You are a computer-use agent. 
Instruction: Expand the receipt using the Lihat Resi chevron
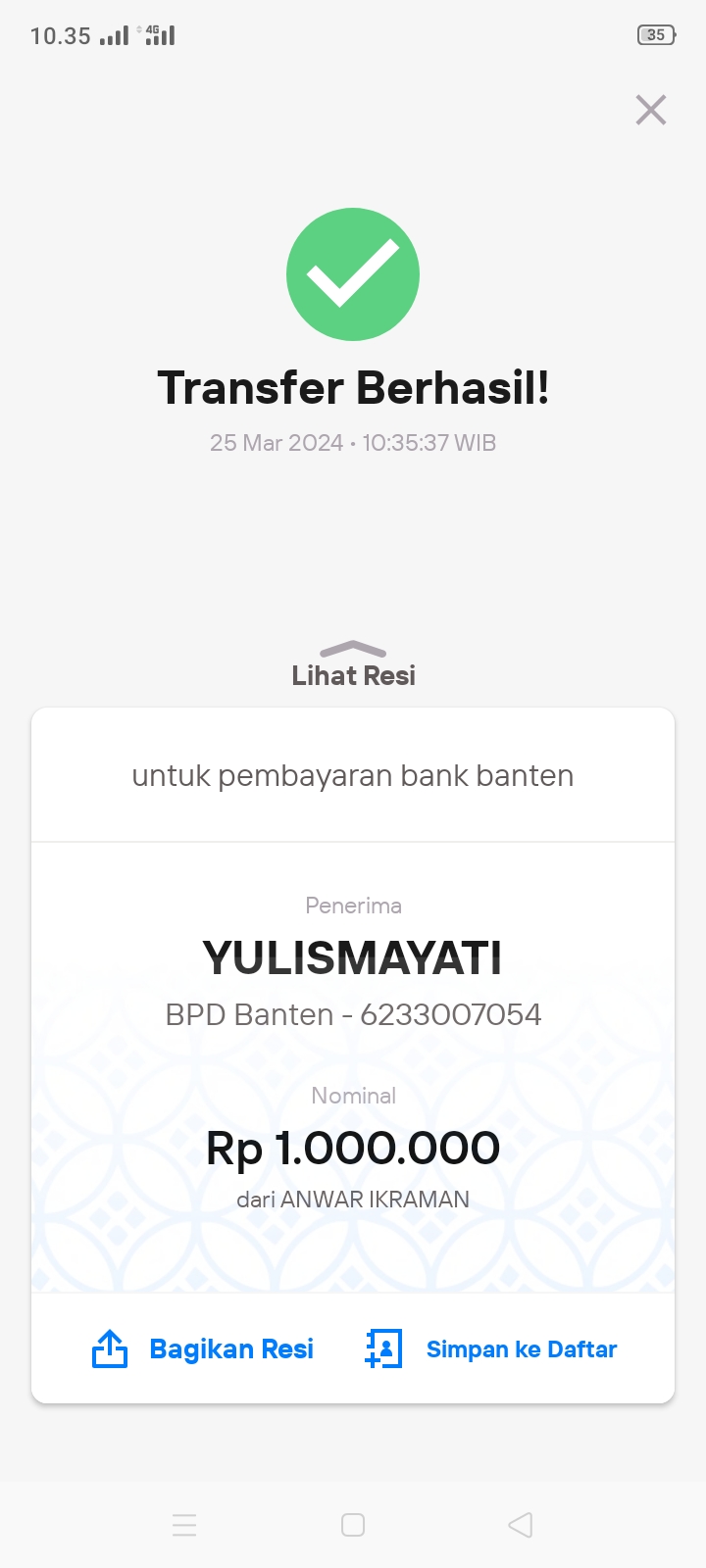353,649
